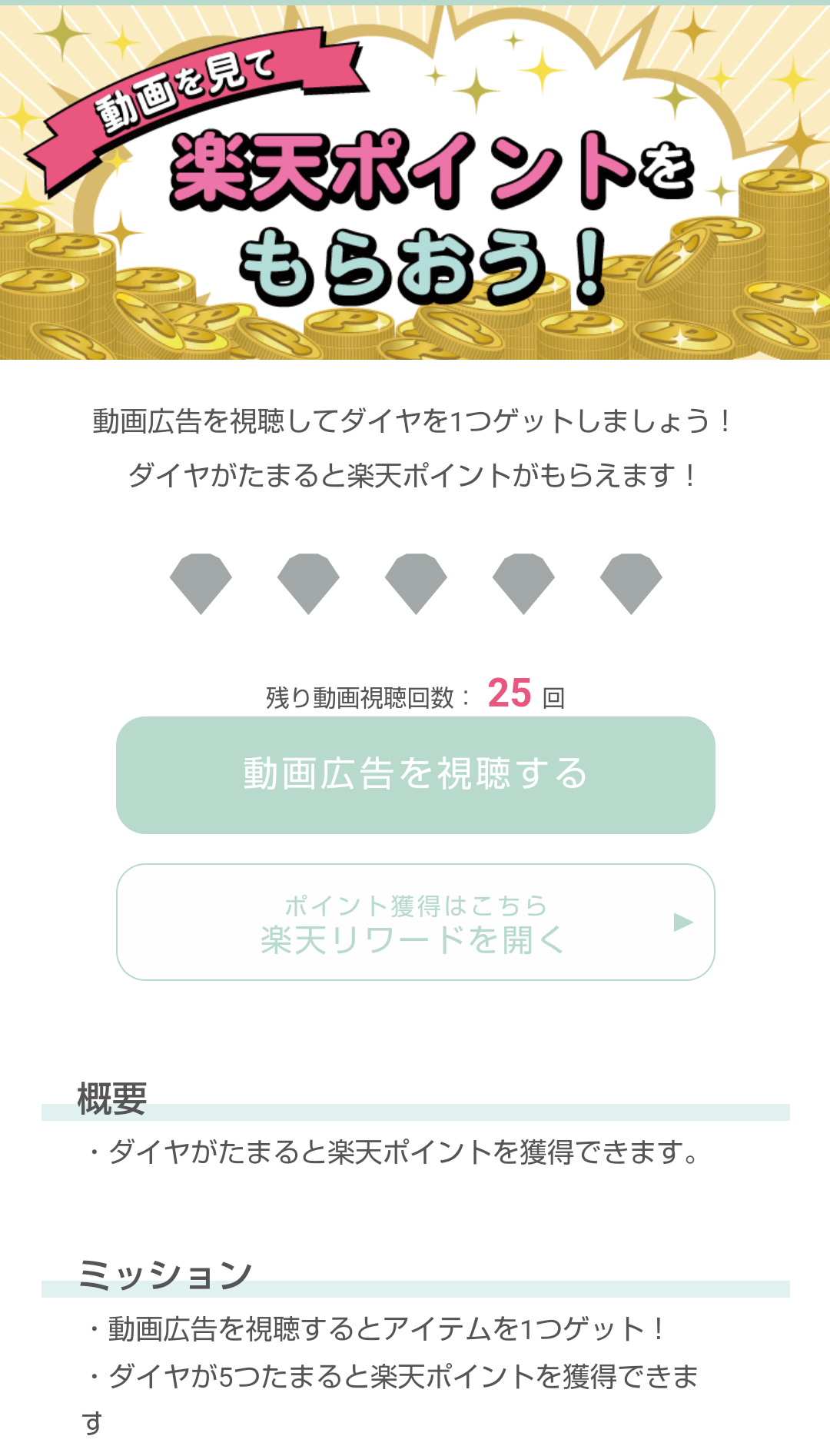Open 楽天リワードを開く button
The height and width of the screenshot is (1456, 830).
[415, 922]
